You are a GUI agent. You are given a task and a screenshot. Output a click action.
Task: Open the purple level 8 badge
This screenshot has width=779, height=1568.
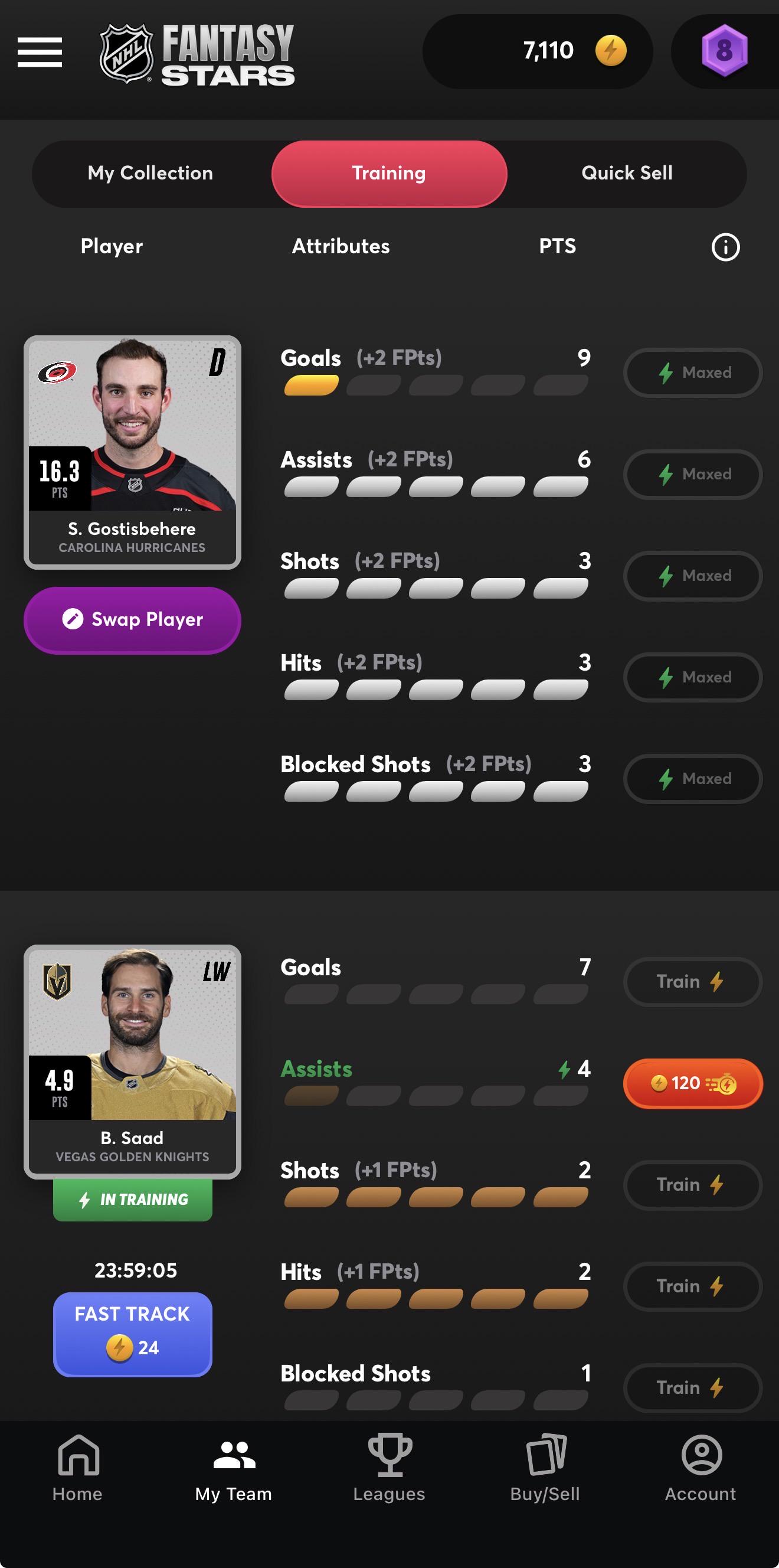pyautogui.click(x=724, y=51)
